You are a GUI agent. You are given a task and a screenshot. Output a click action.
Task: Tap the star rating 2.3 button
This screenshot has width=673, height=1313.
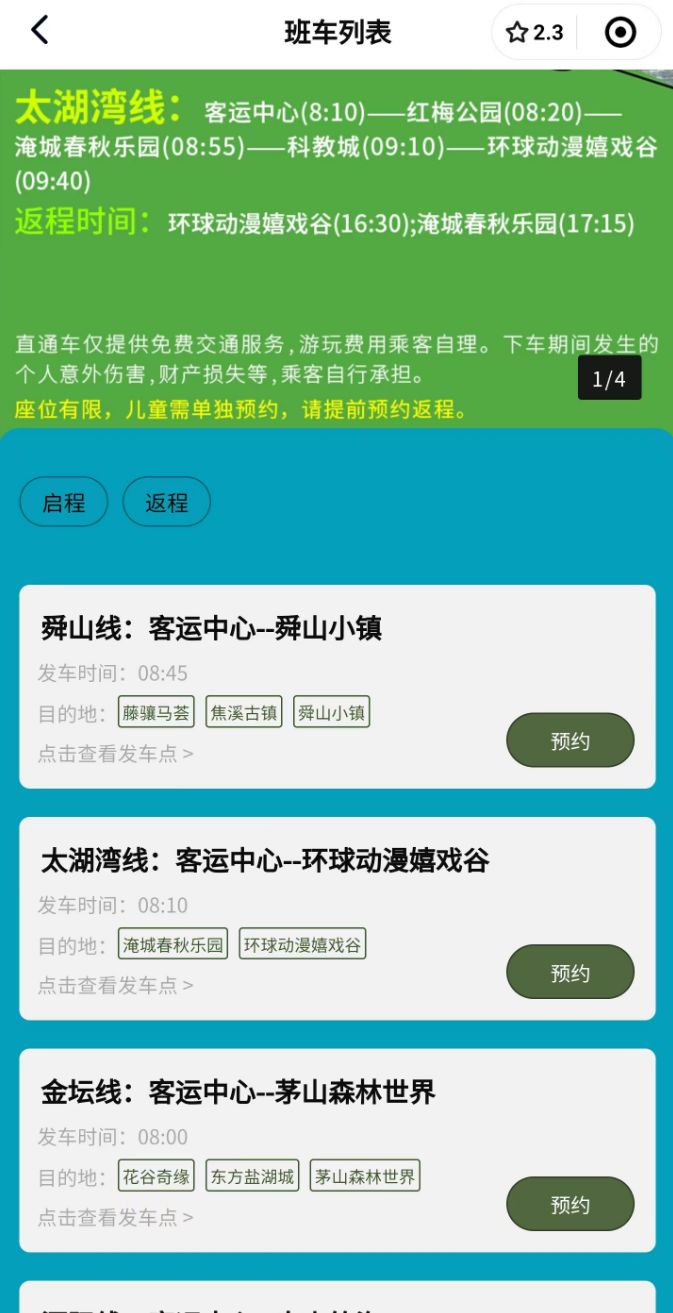click(x=535, y=33)
